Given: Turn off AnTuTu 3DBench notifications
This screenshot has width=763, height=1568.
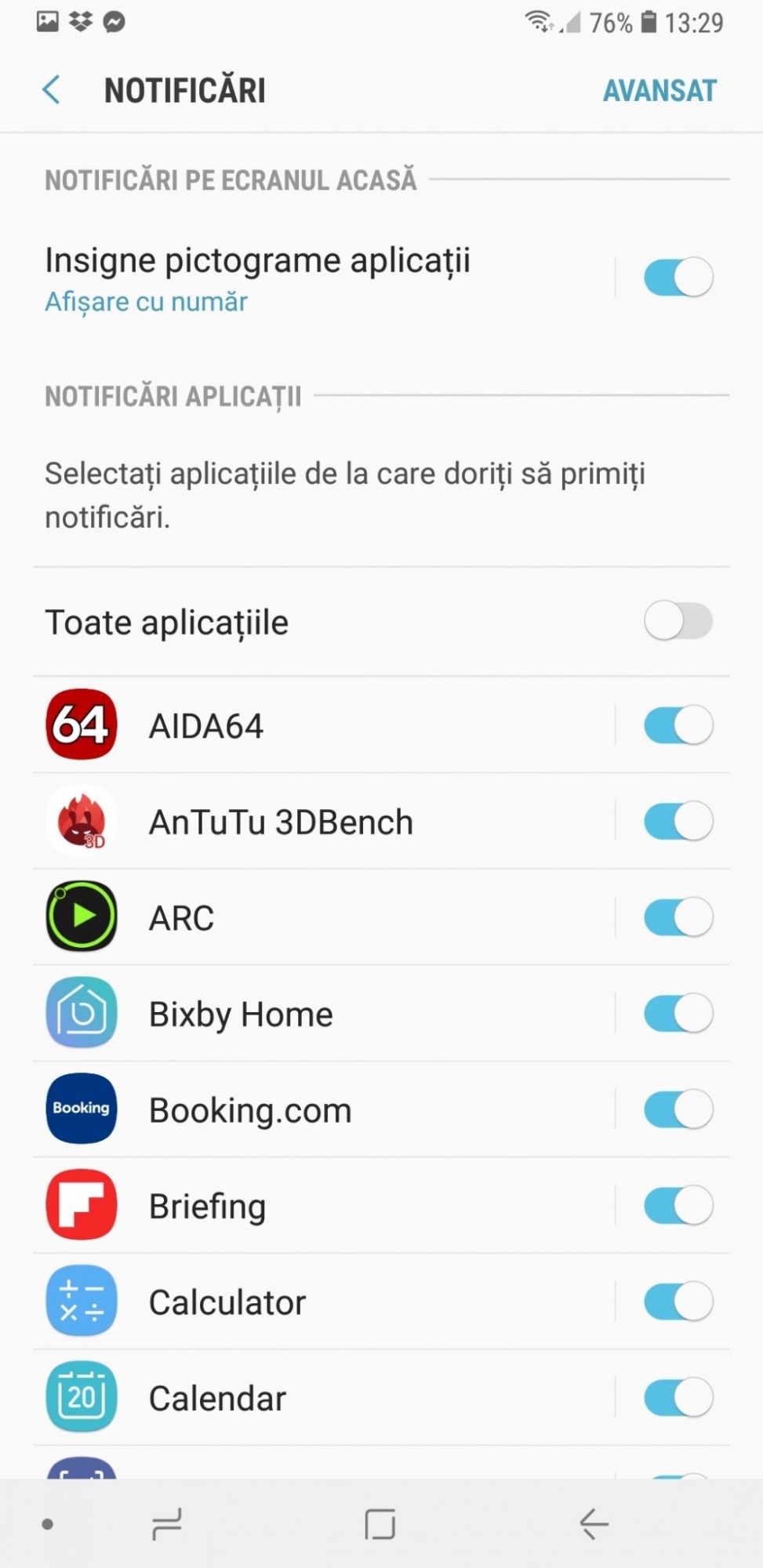Looking at the screenshot, I should [x=678, y=822].
